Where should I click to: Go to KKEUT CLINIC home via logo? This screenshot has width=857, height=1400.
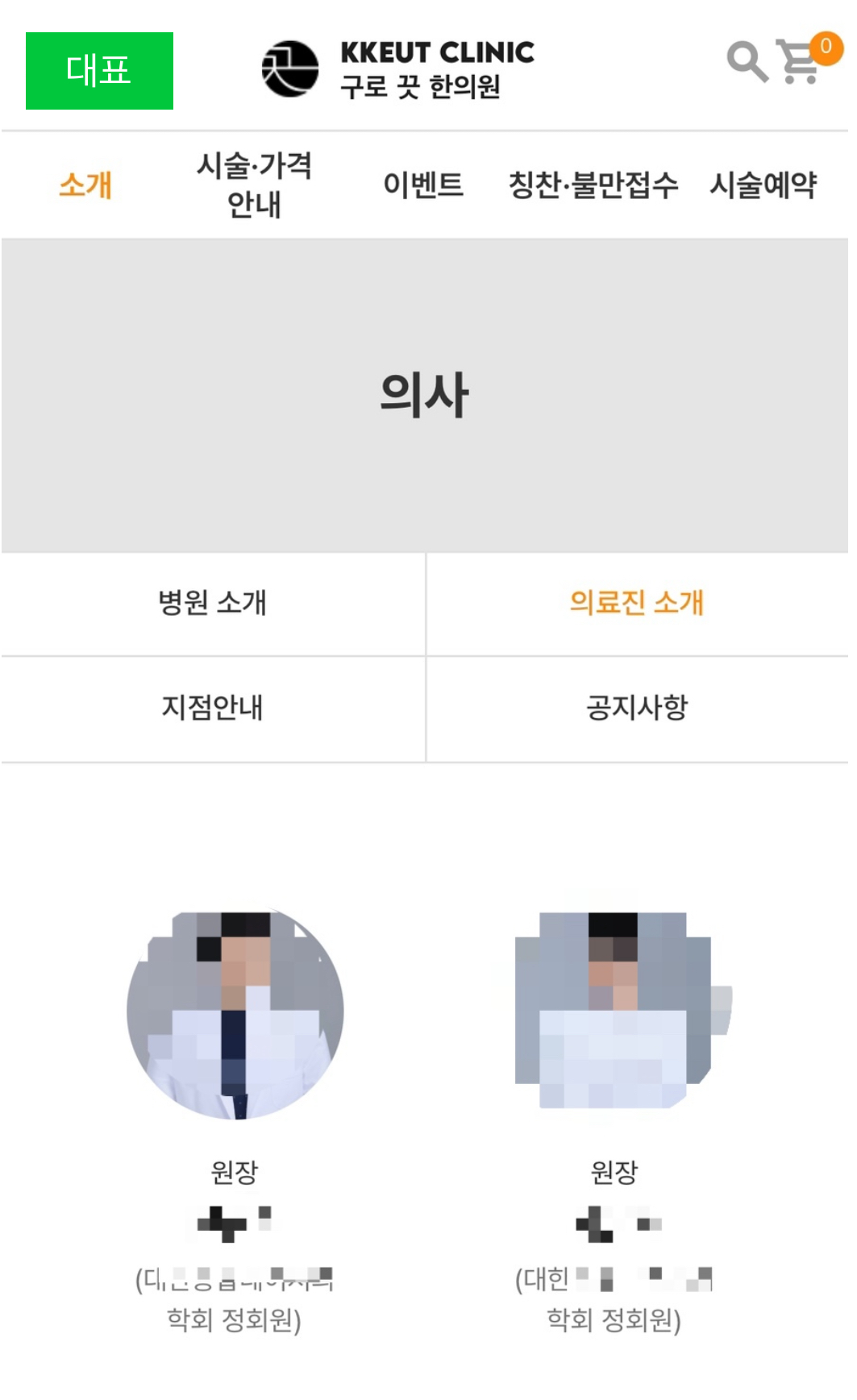click(398, 69)
